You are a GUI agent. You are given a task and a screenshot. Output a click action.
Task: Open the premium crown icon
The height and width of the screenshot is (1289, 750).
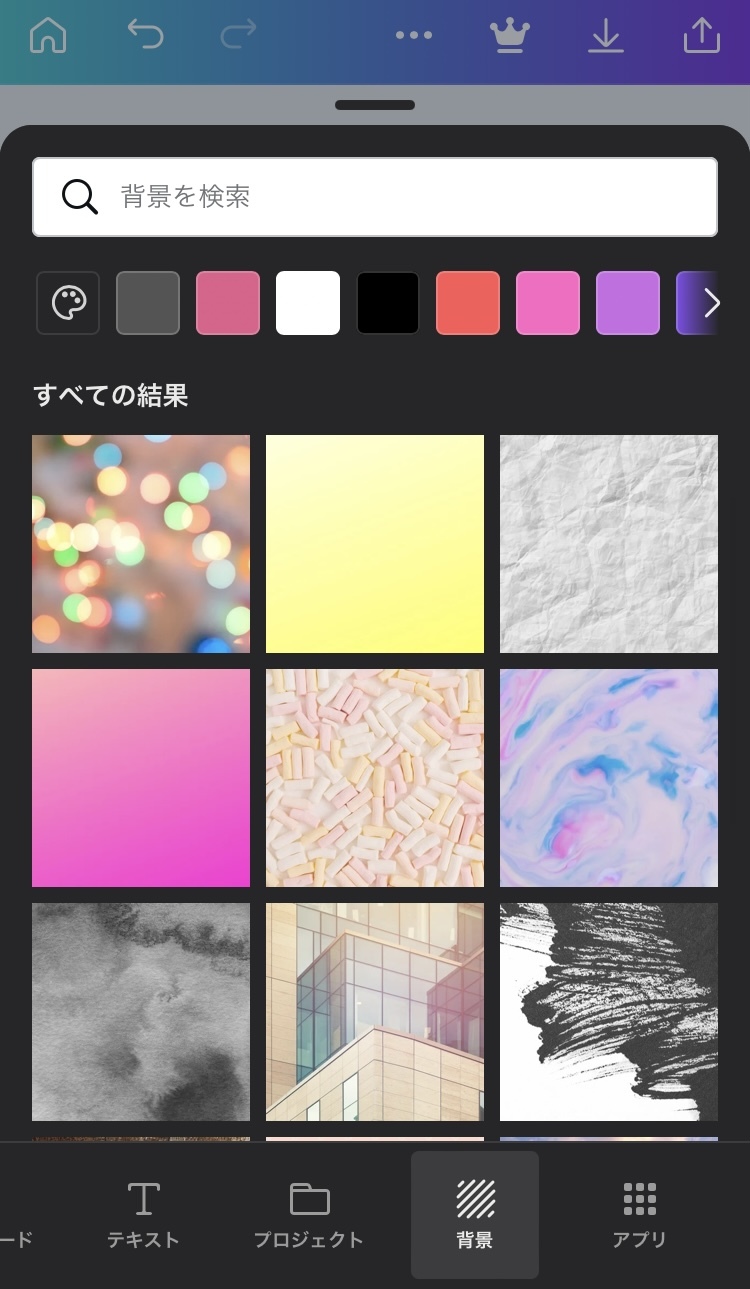pos(510,36)
